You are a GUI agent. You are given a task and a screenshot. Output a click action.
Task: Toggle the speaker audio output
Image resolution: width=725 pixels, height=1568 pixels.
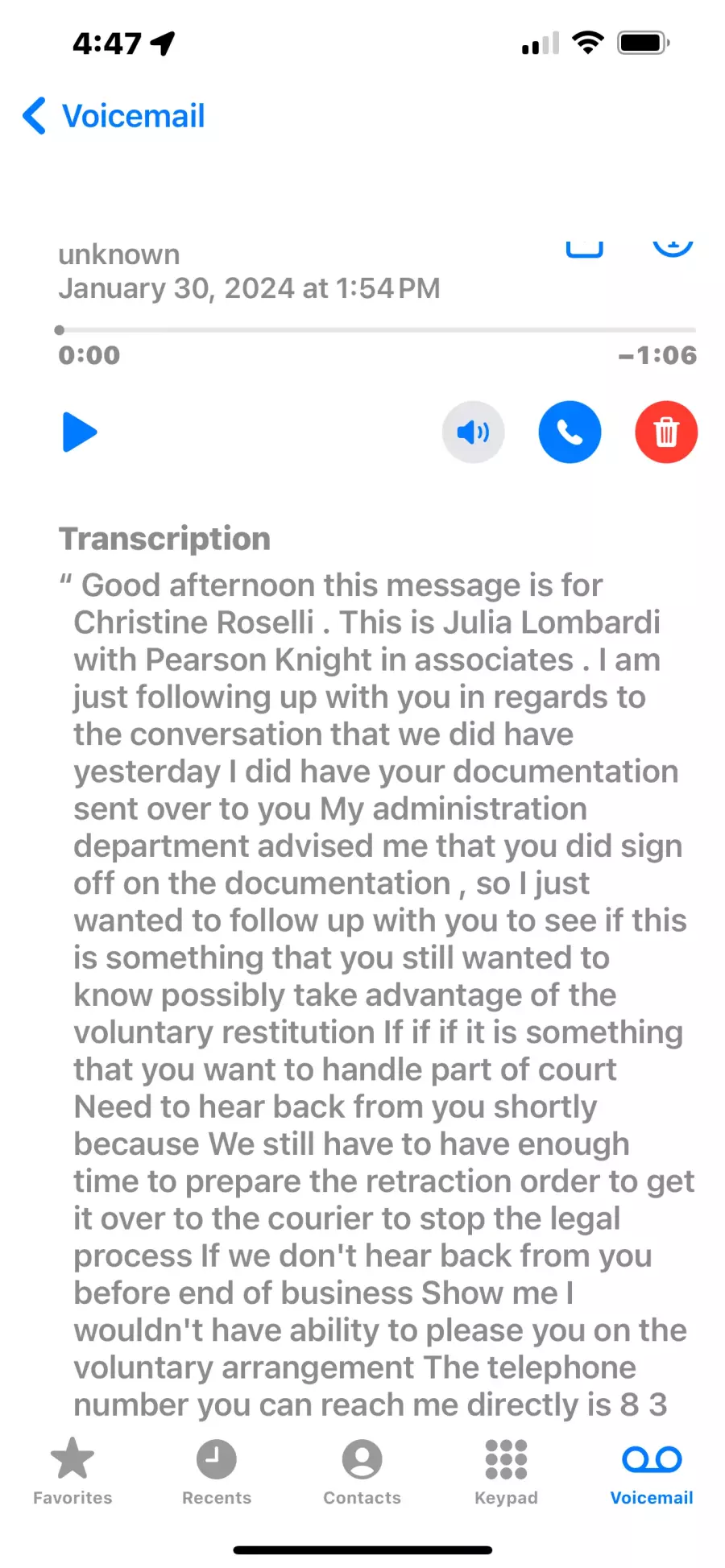(473, 432)
